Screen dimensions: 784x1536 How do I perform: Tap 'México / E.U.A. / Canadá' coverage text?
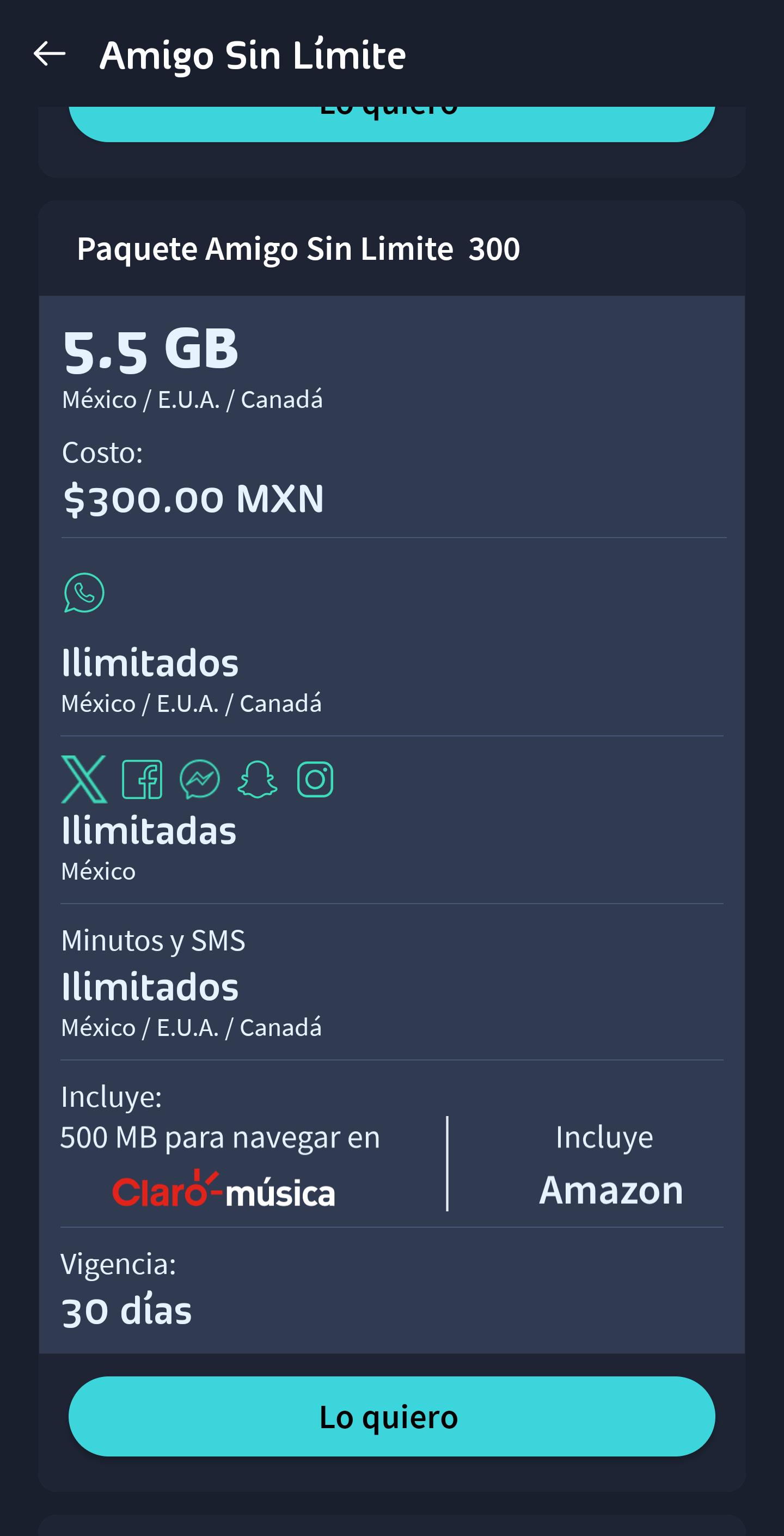tap(192, 399)
